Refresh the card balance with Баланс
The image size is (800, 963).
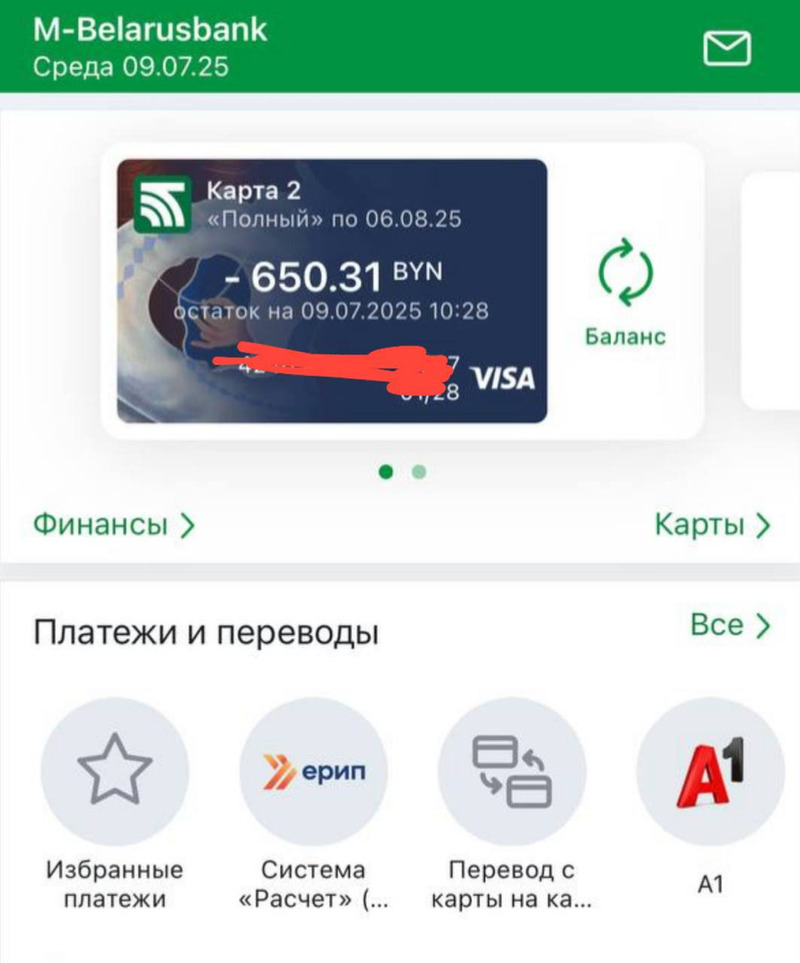[625, 290]
